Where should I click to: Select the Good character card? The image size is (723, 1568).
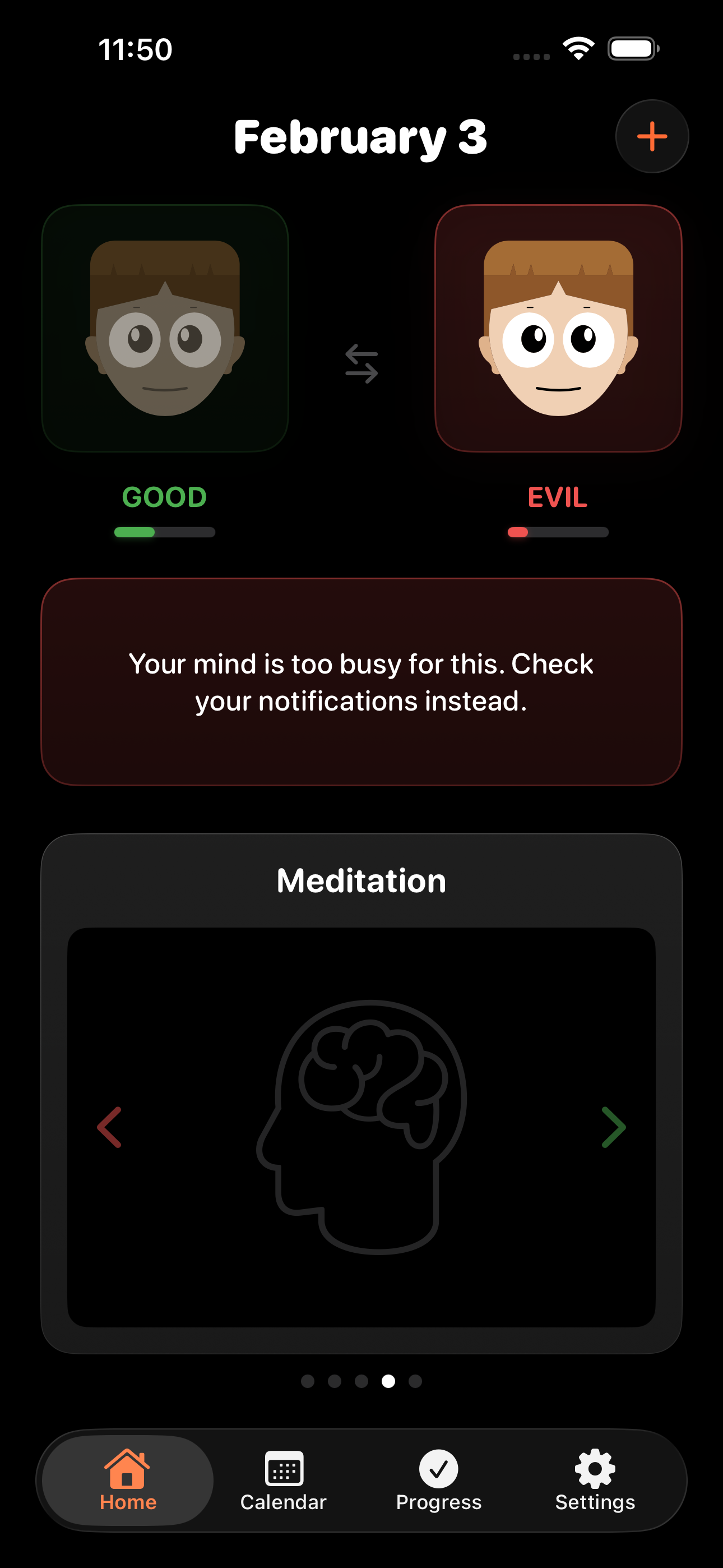[x=165, y=328]
